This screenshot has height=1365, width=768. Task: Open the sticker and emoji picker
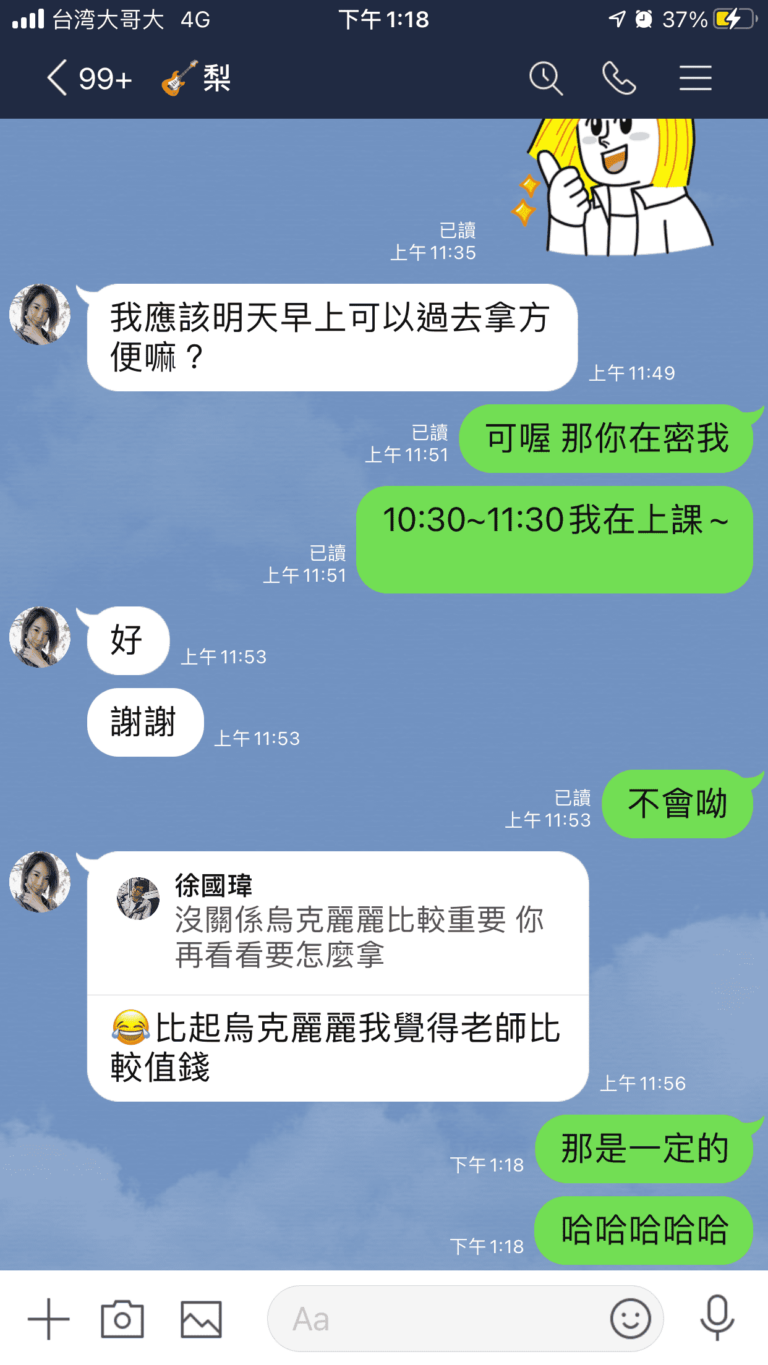(x=630, y=1319)
